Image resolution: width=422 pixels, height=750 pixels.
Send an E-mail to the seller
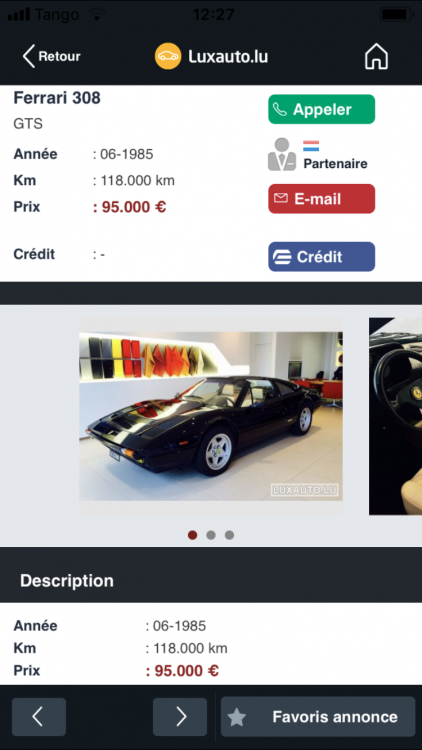(322, 199)
